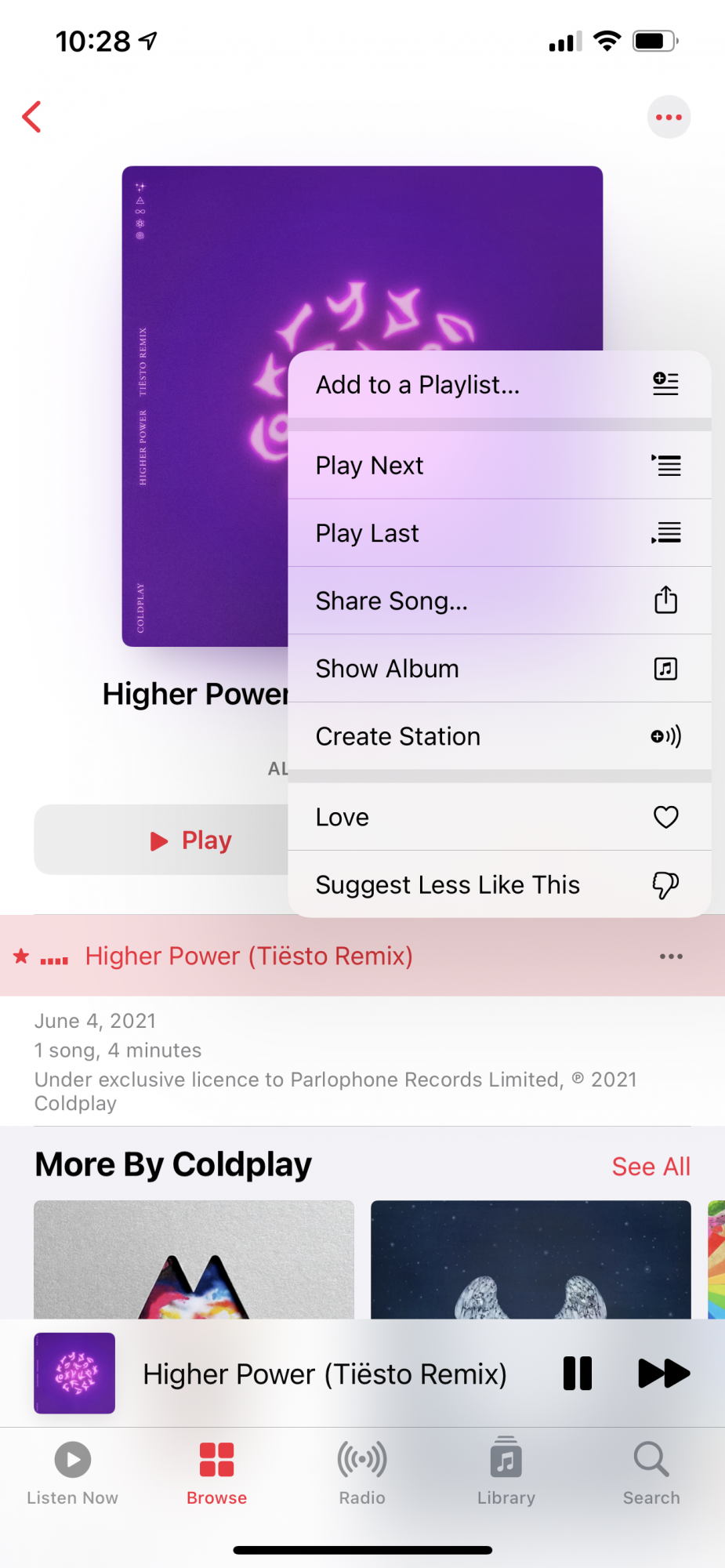Open options for Higher Power (Tiësto Remix) track
The width and height of the screenshot is (725, 1568).
[671, 956]
